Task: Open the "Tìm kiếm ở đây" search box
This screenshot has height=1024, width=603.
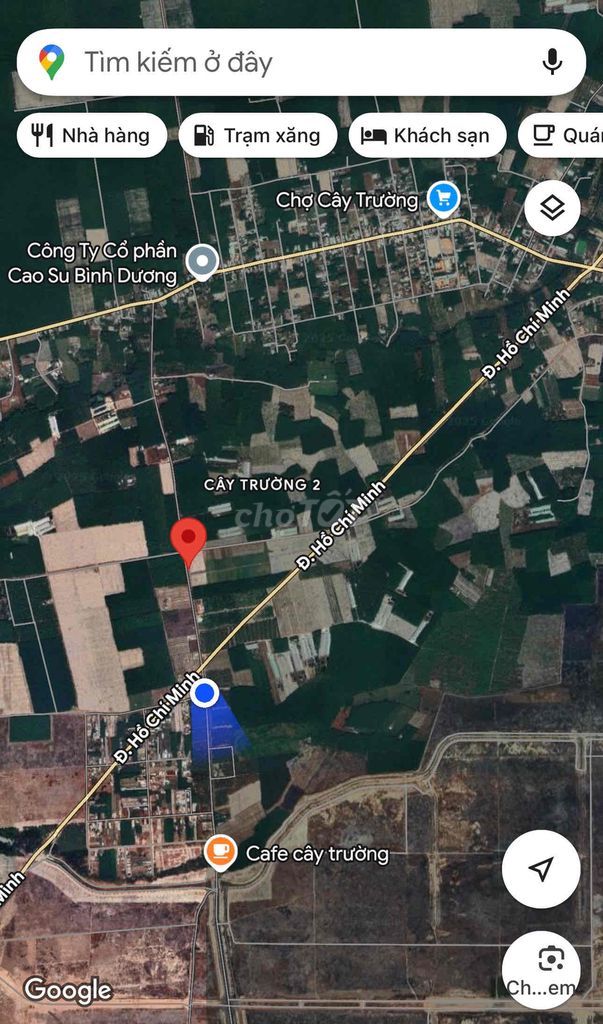Action: tap(301, 62)
